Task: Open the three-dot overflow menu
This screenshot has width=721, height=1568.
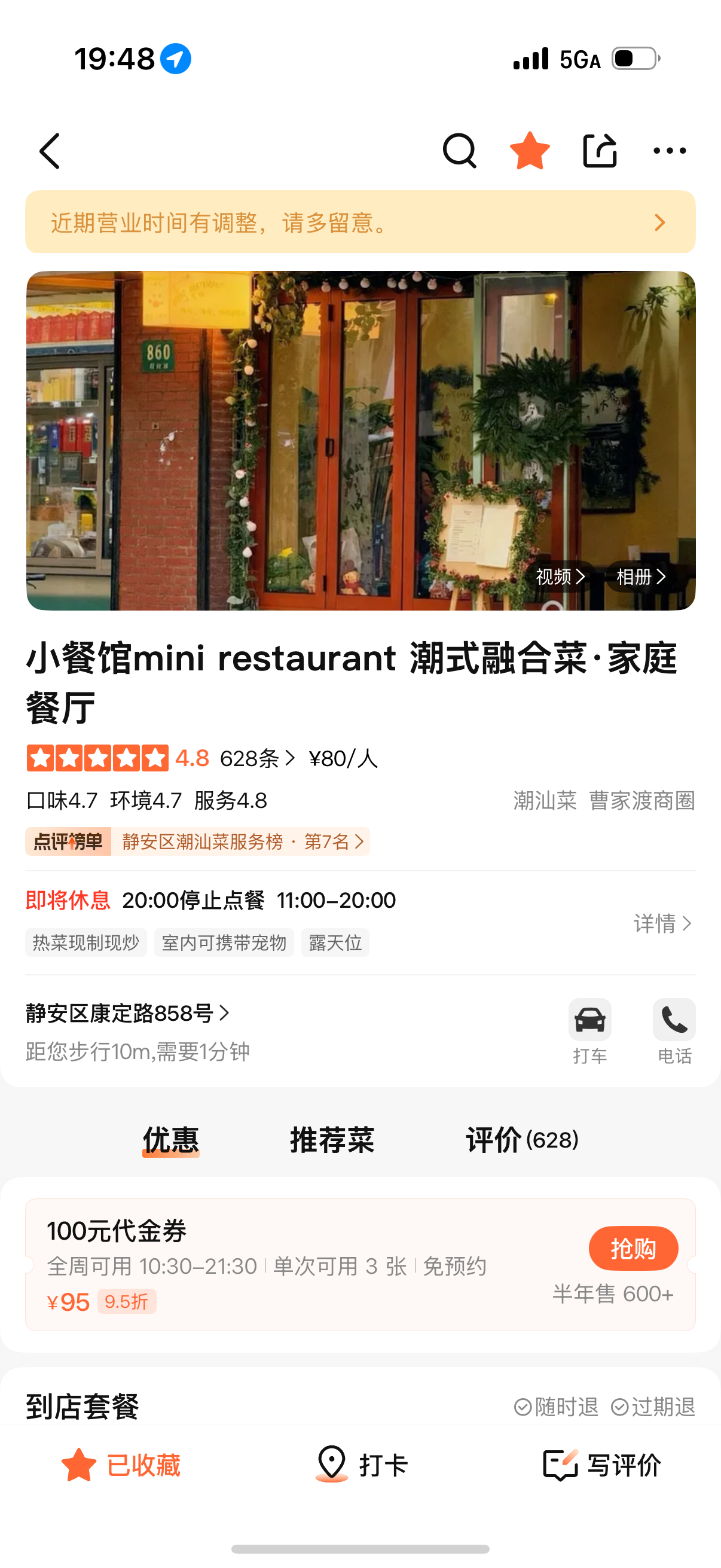Action: click(x=669, y=150)
